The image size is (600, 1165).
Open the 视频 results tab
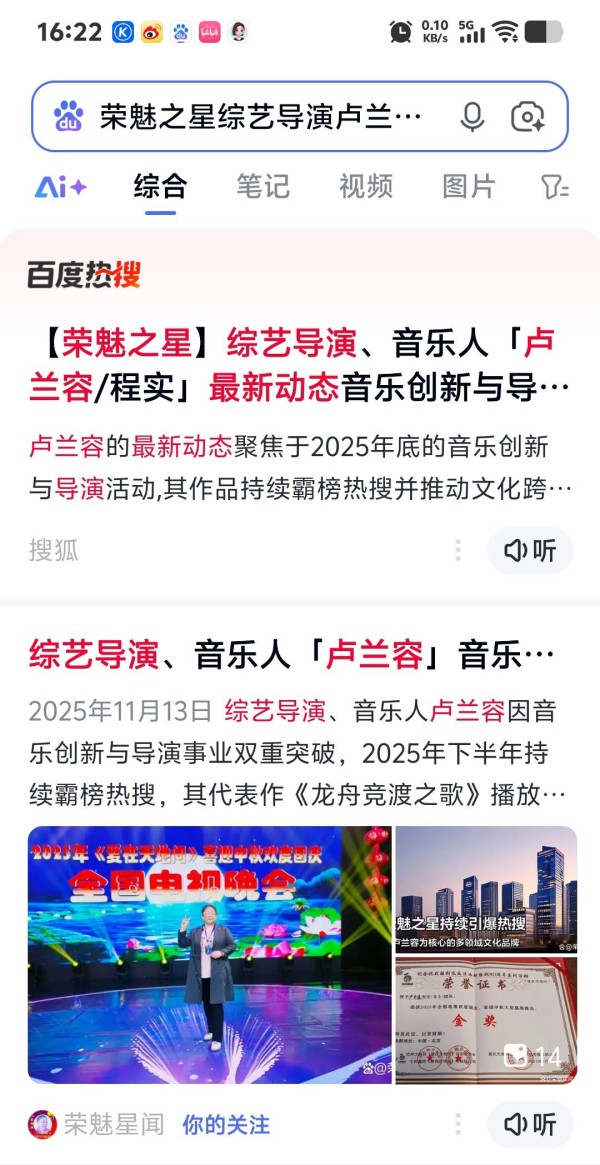click(x=365, y=187)
